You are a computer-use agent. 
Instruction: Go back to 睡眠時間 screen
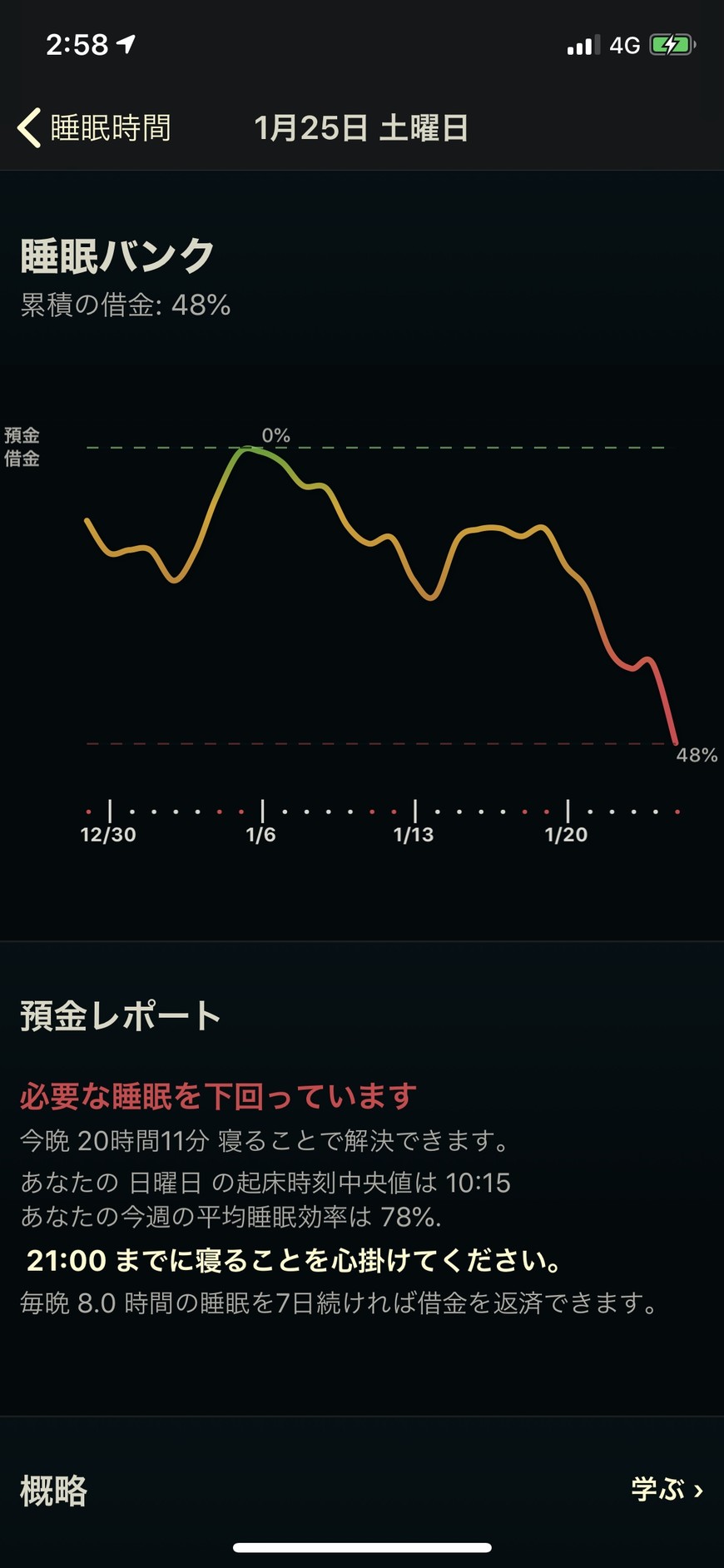[94, 128]
